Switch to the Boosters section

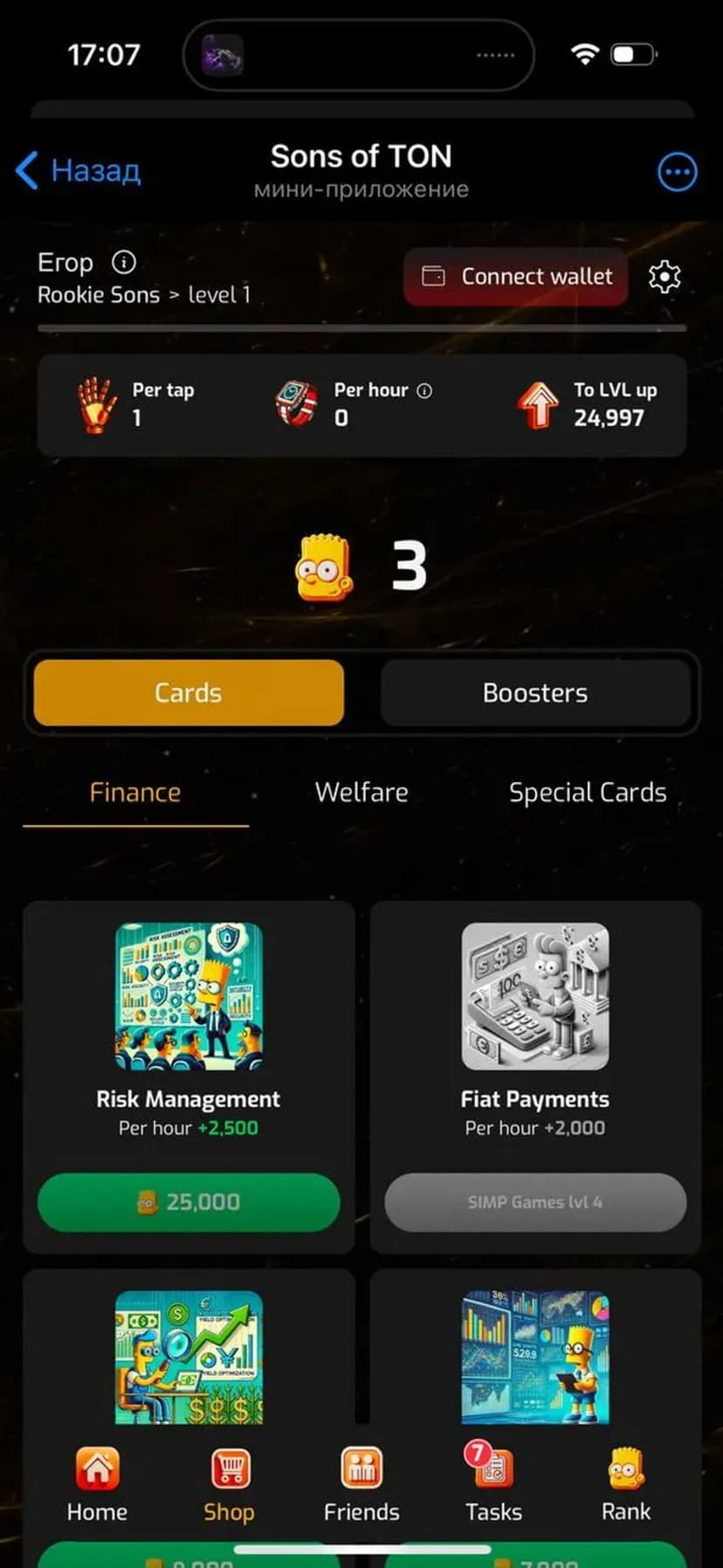[534, 693]
